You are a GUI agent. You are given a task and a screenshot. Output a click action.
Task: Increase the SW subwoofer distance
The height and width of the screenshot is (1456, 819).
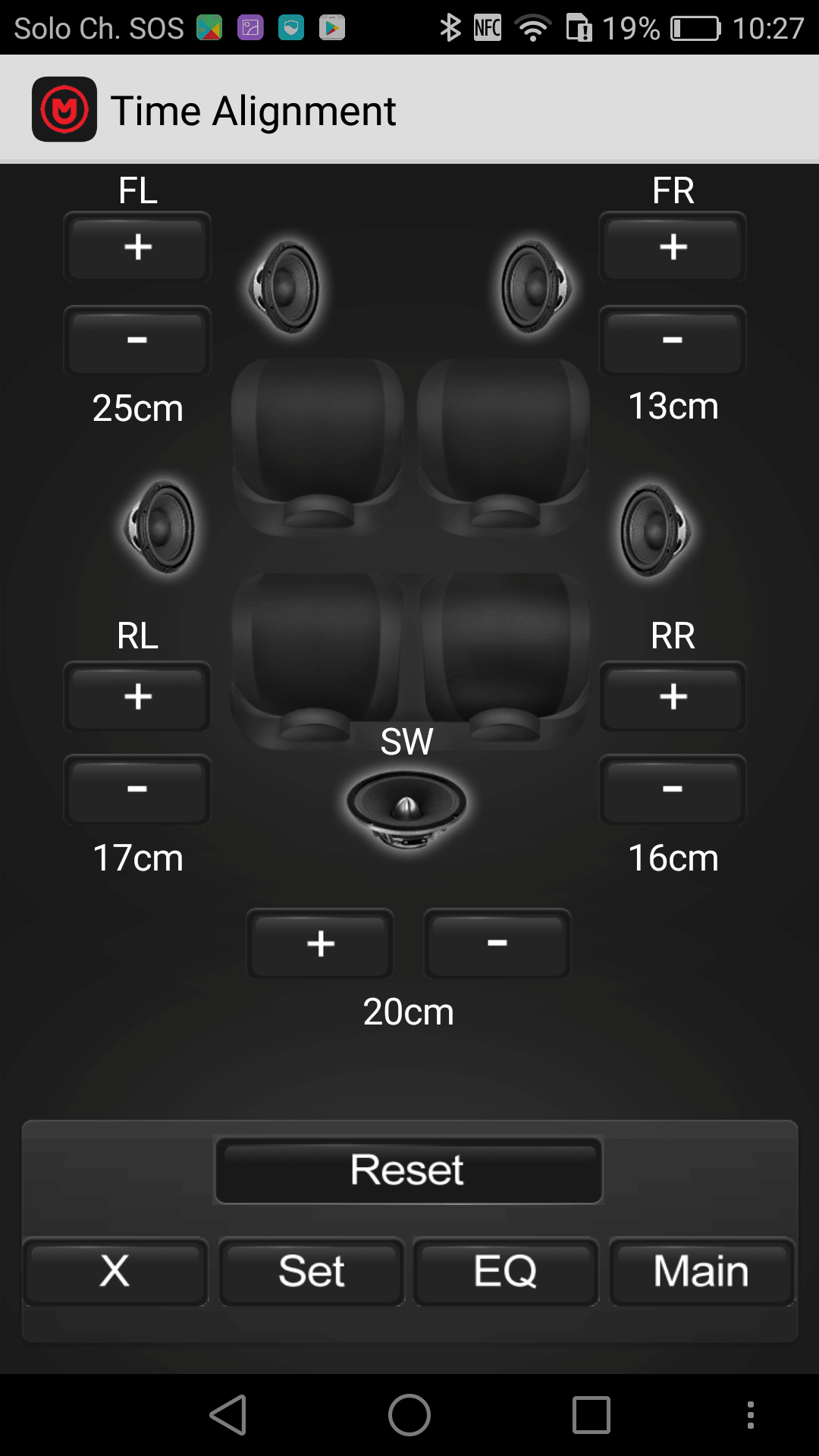click(320, 944)
